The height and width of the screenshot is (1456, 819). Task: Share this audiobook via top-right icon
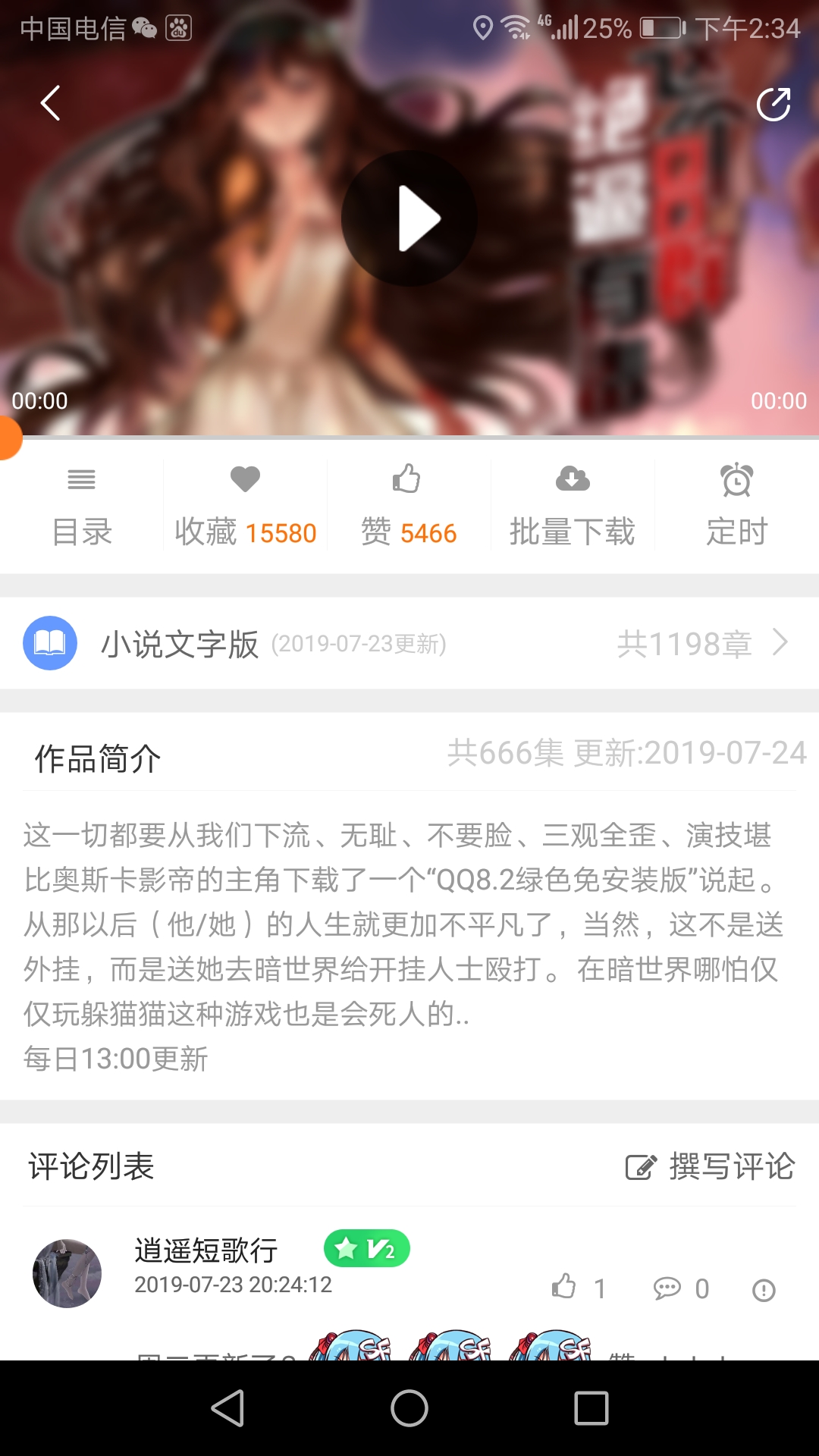pyautogui.click(x=773, y=104)
